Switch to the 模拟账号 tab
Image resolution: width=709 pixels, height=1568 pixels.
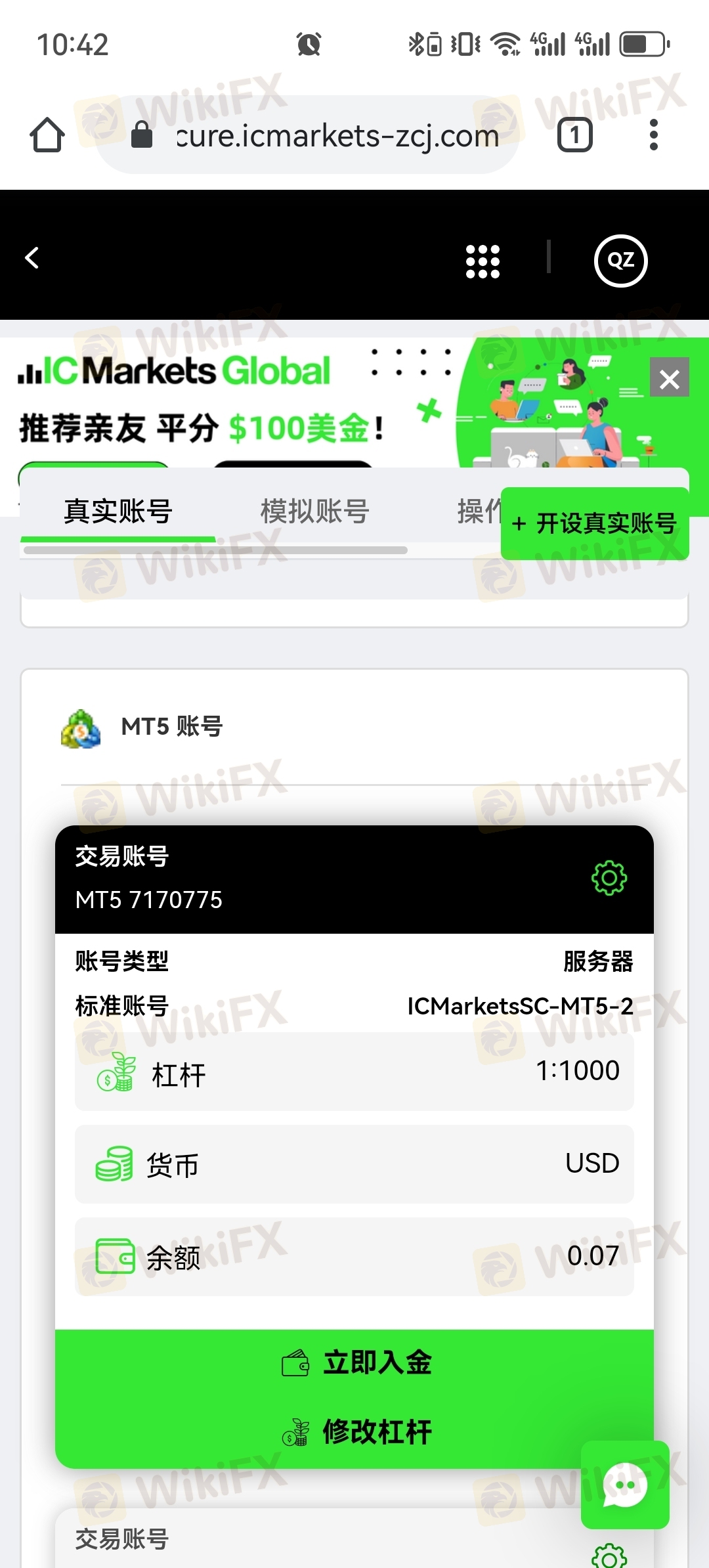coord(314,511)
